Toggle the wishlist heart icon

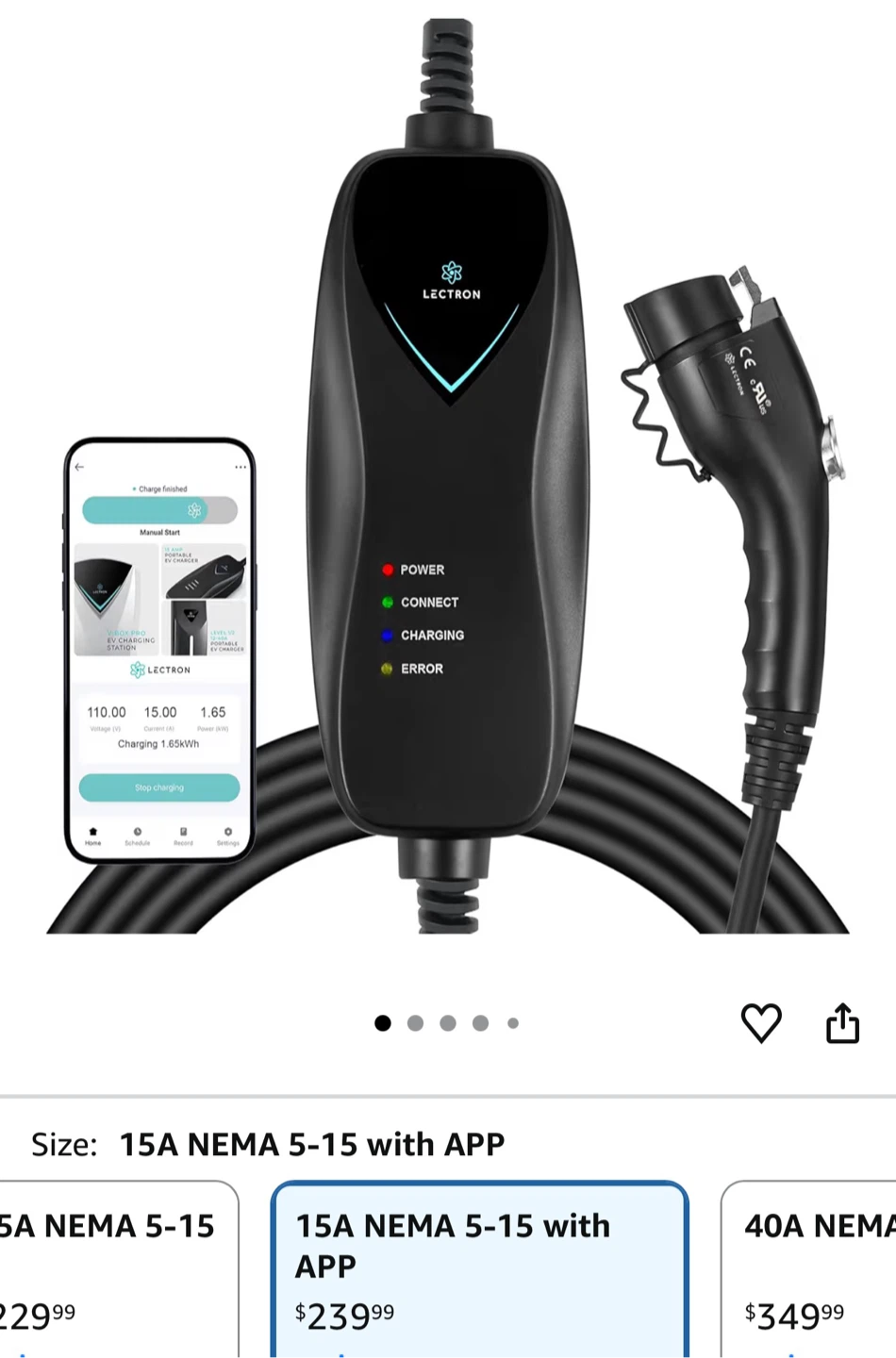(x=762, y=1022)
